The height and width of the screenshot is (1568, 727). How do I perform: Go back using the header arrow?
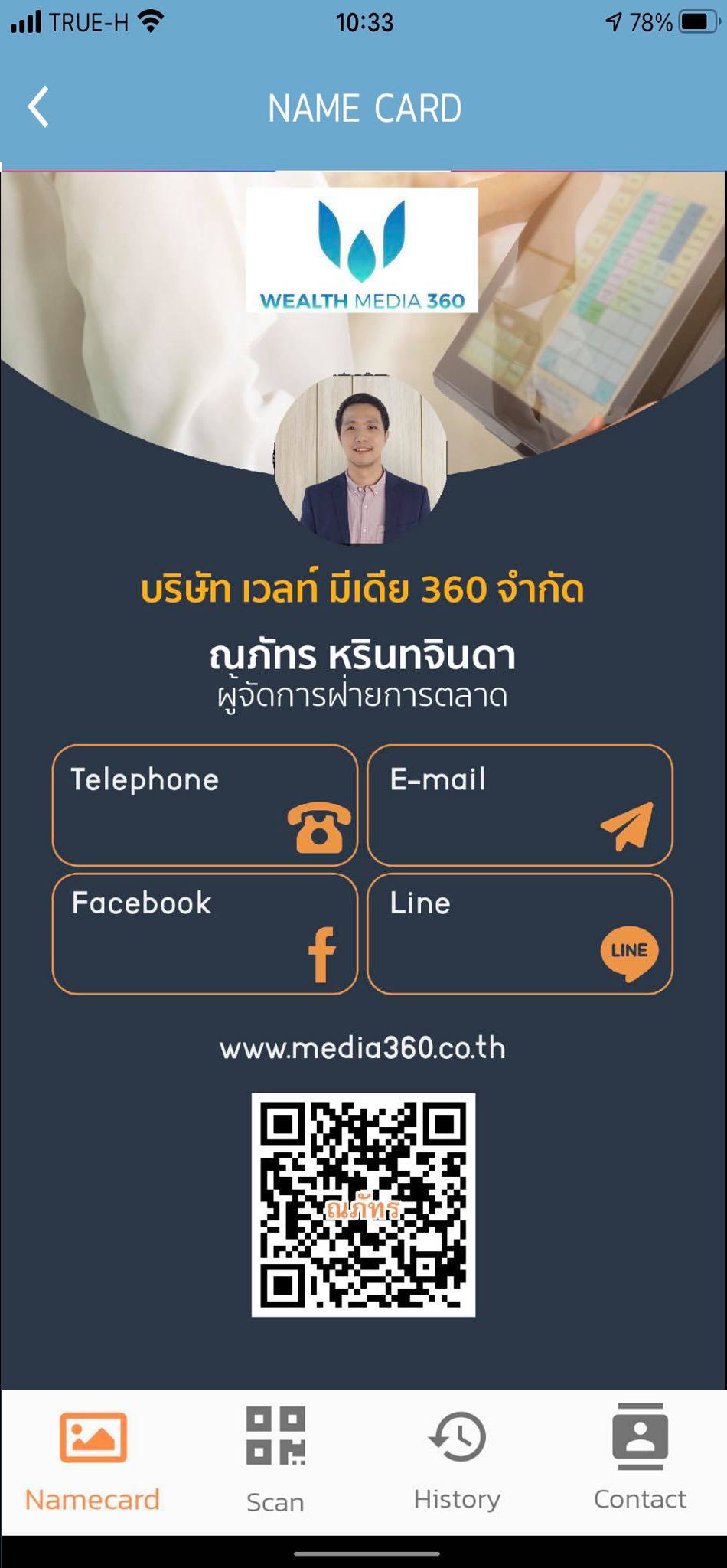38,106
